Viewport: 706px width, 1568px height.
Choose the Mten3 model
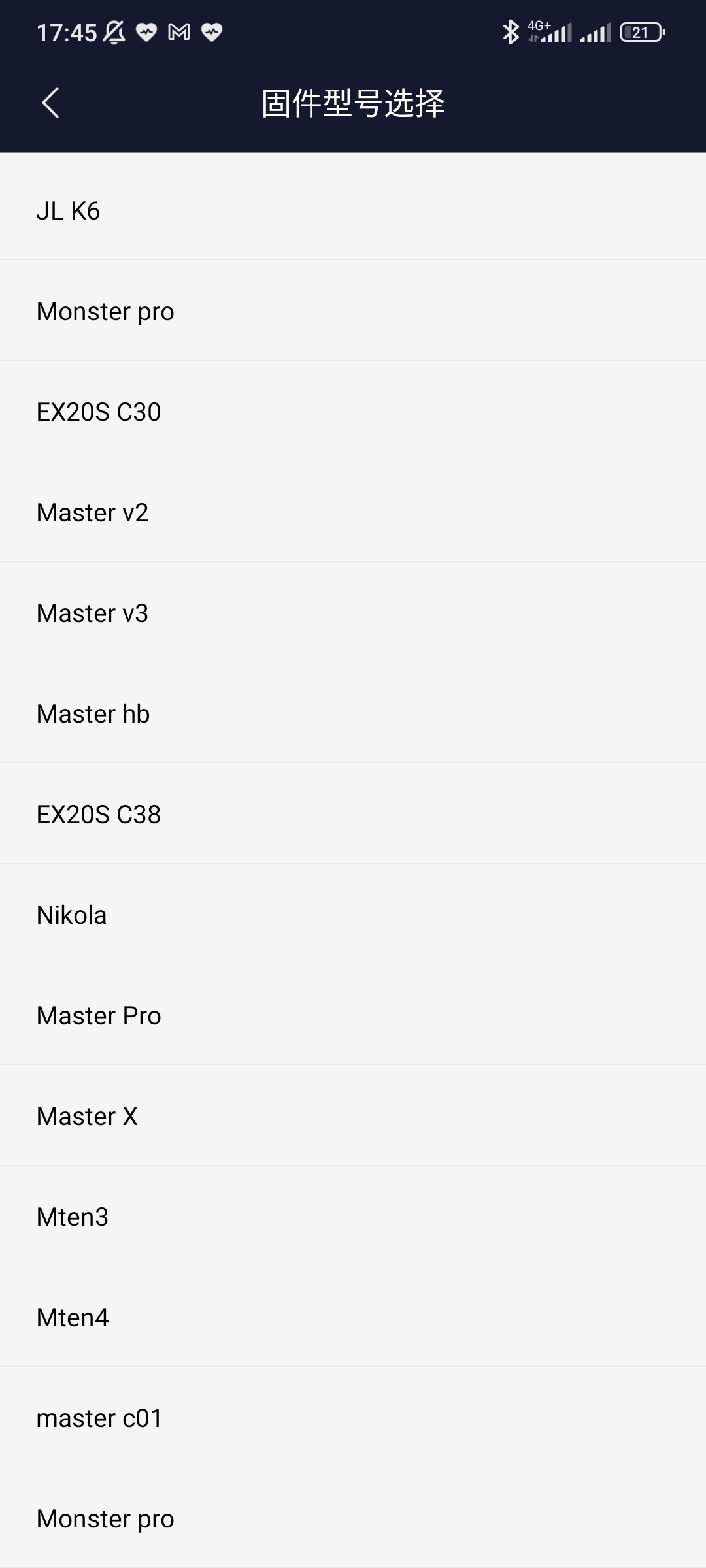click(x=353, y=1217)
